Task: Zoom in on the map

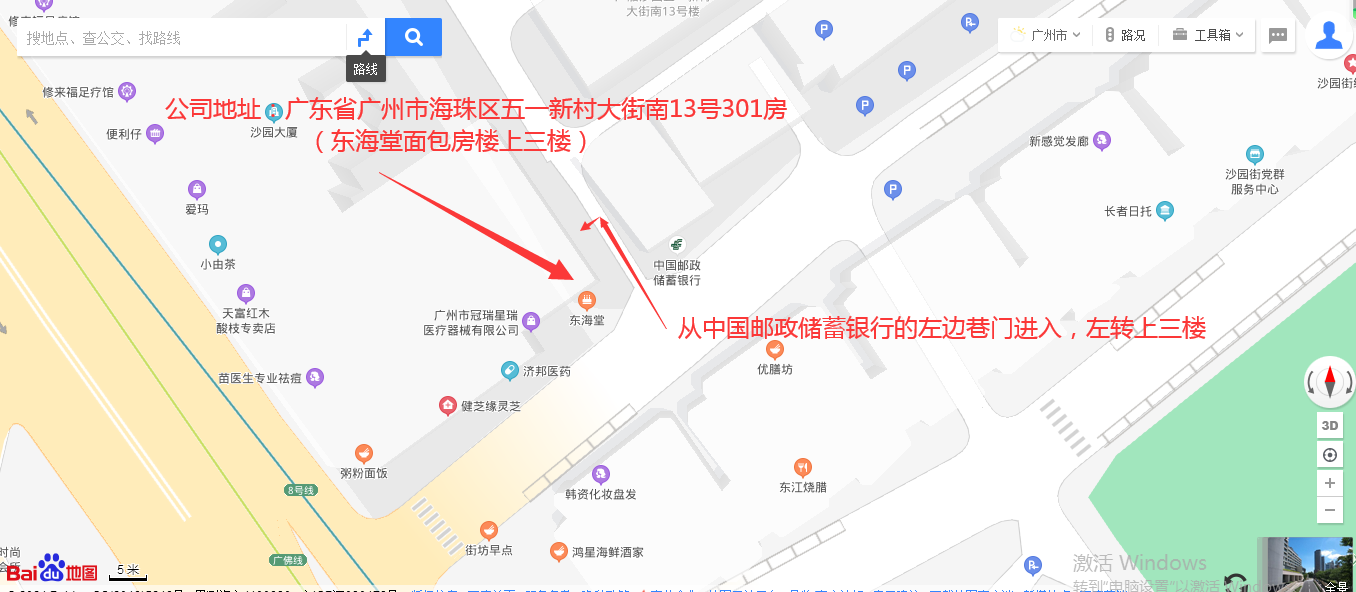Action: (x=1329, y=483)
